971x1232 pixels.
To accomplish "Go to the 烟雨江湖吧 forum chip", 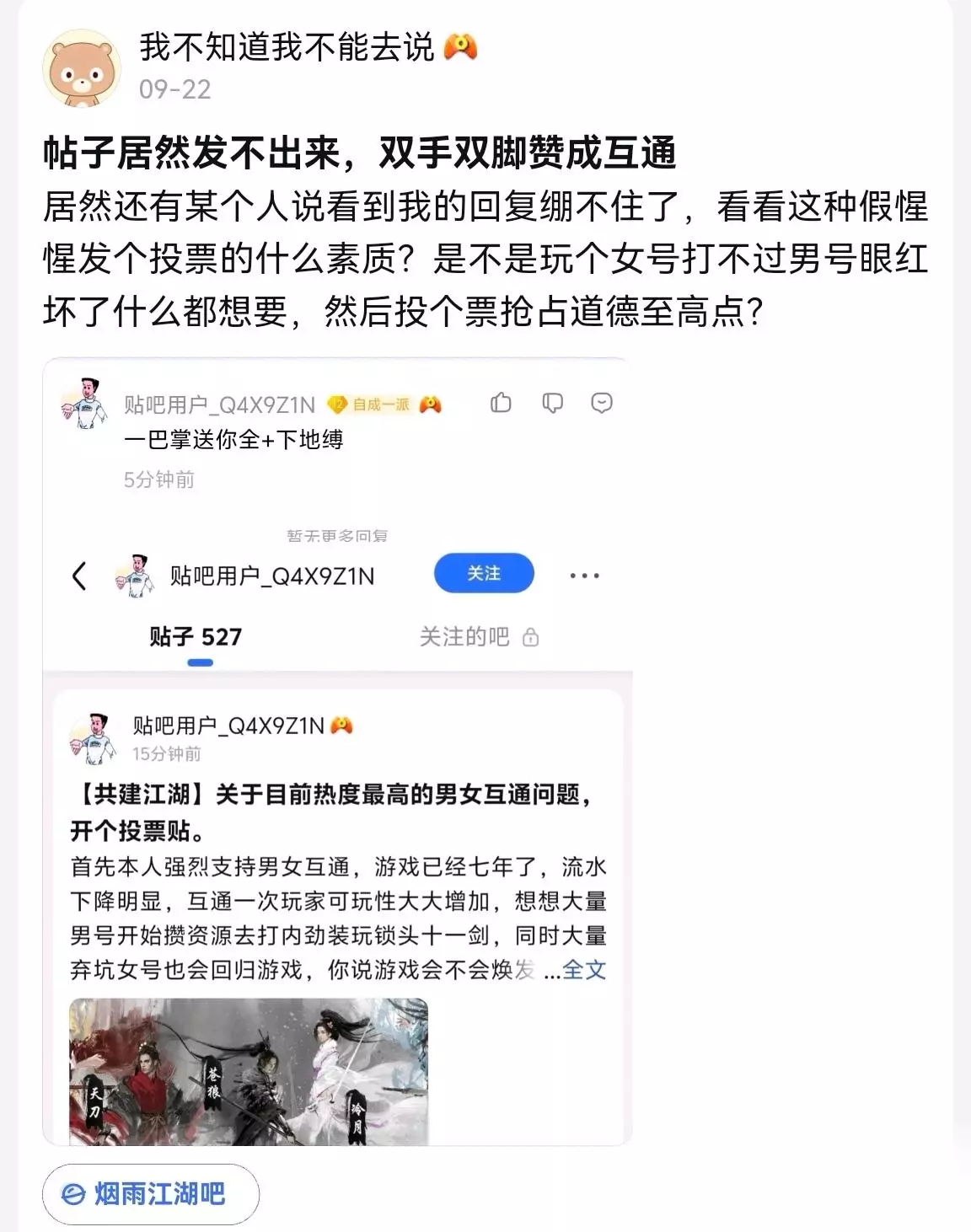I will (x=151, y=1194).
